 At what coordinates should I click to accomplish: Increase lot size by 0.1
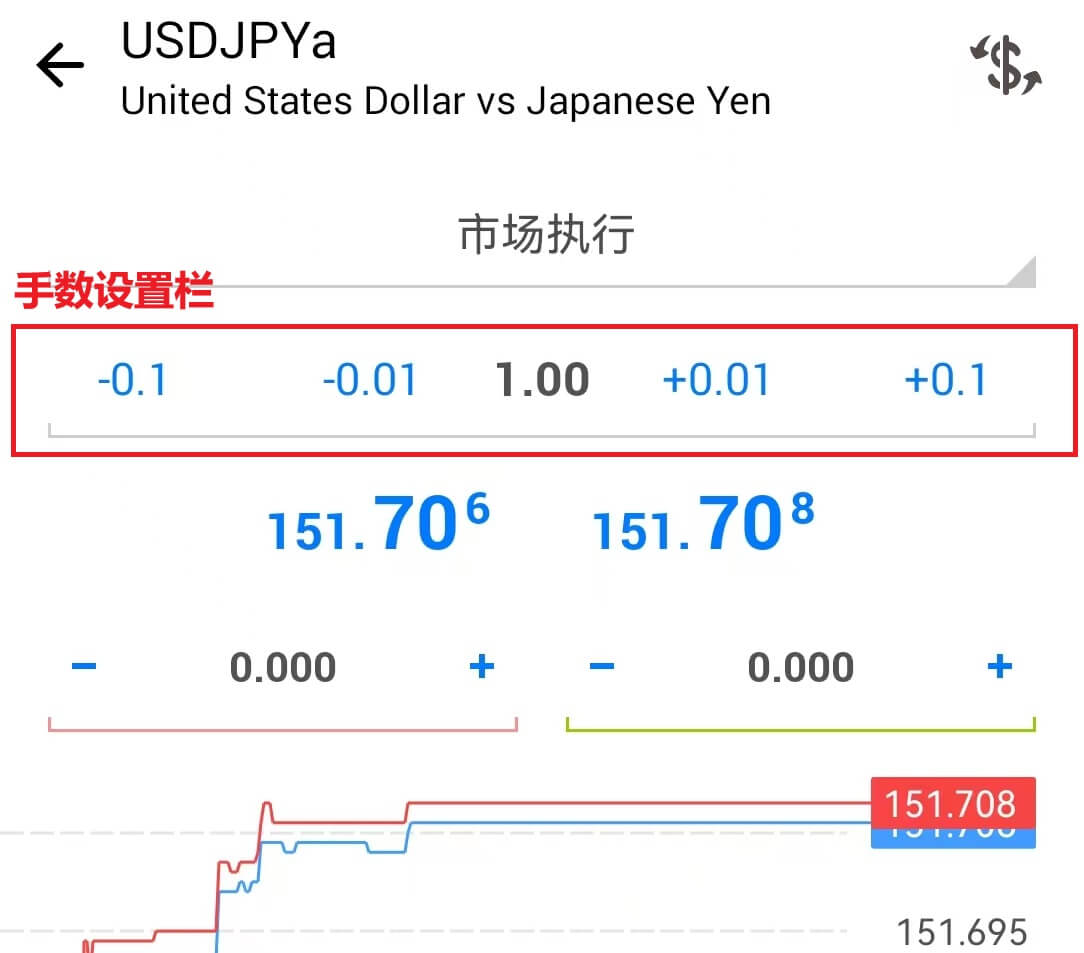945,381
